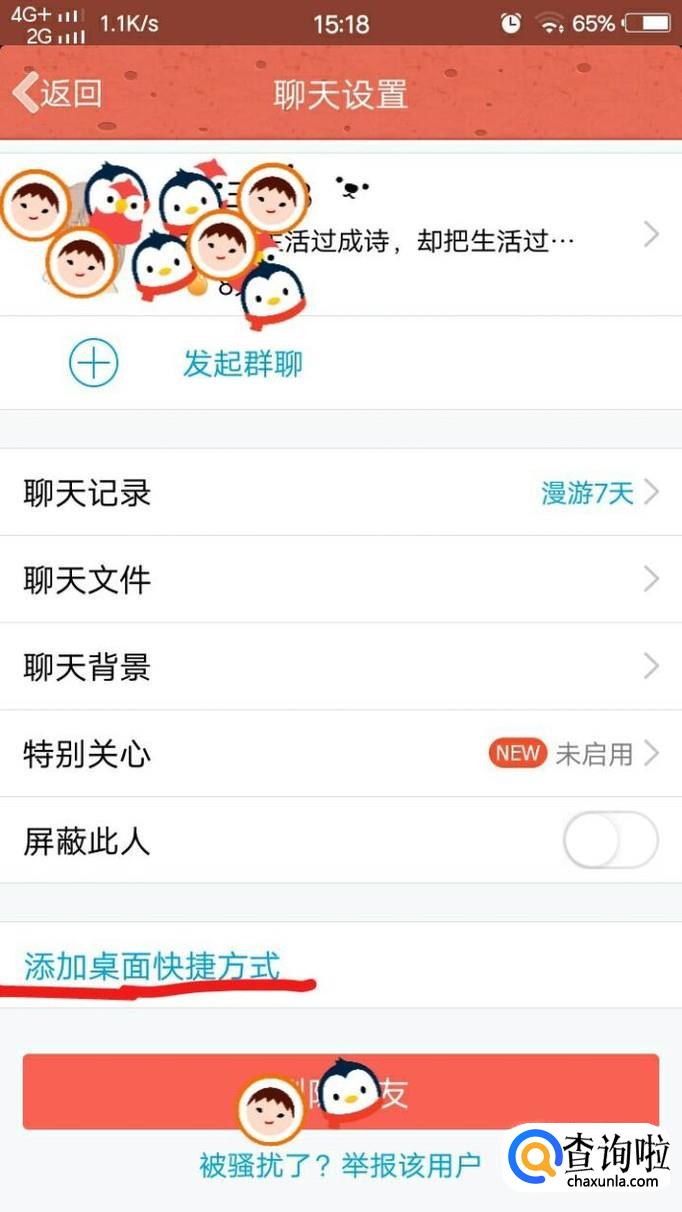
Task: Open 聊天背景 chat background settings
Action: click(x=340, y=667)
